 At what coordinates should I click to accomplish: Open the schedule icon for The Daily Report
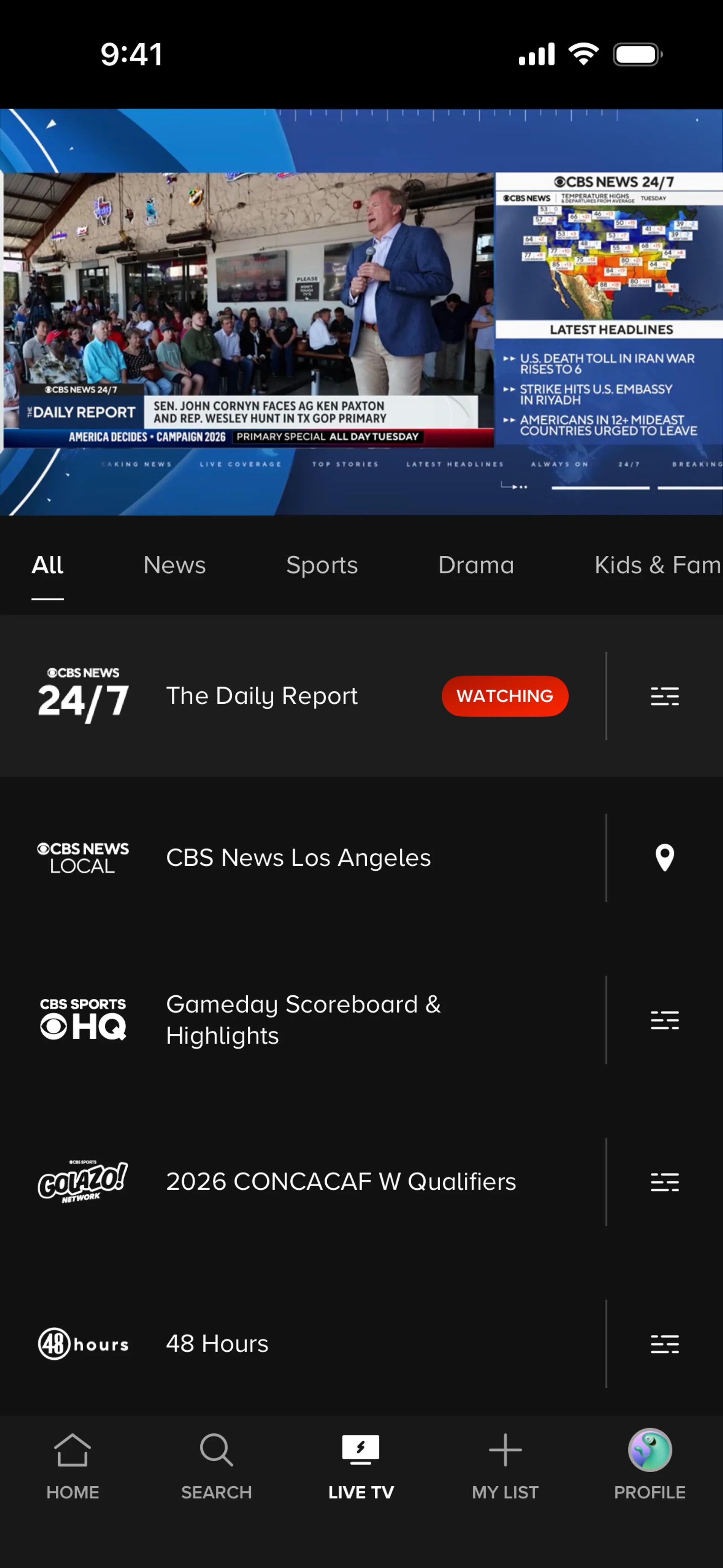point(665,696)
